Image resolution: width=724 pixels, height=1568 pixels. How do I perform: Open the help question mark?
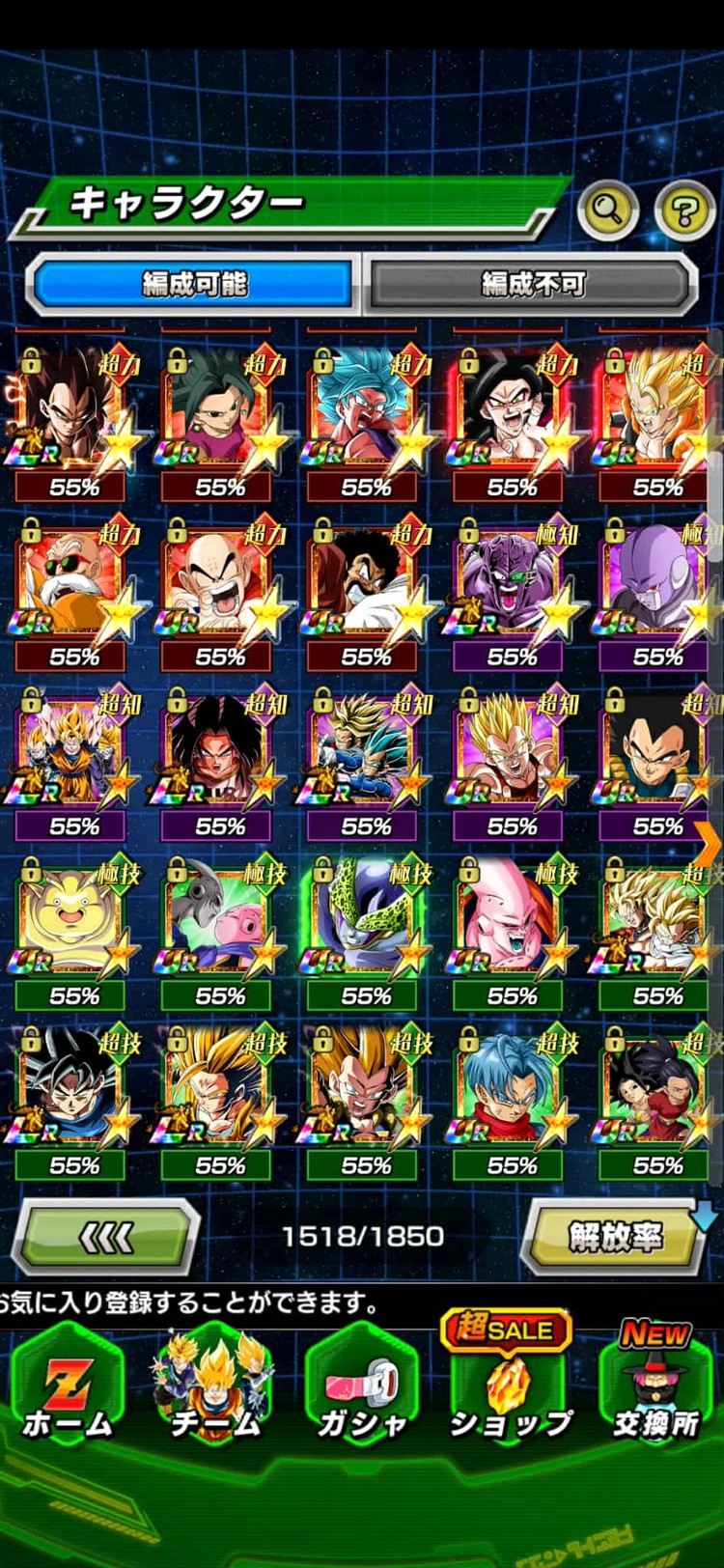click(683, 210)
